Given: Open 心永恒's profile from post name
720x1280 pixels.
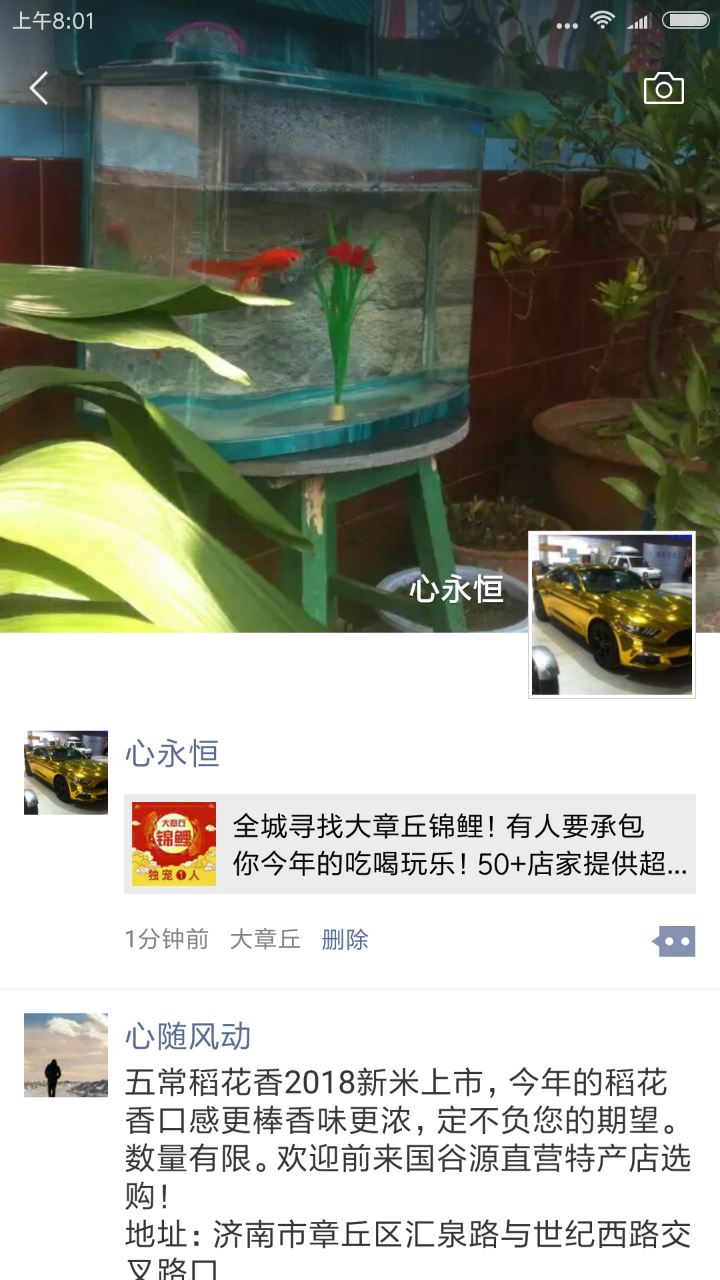Looking at the screenshot, I should [x=172, y=754].
